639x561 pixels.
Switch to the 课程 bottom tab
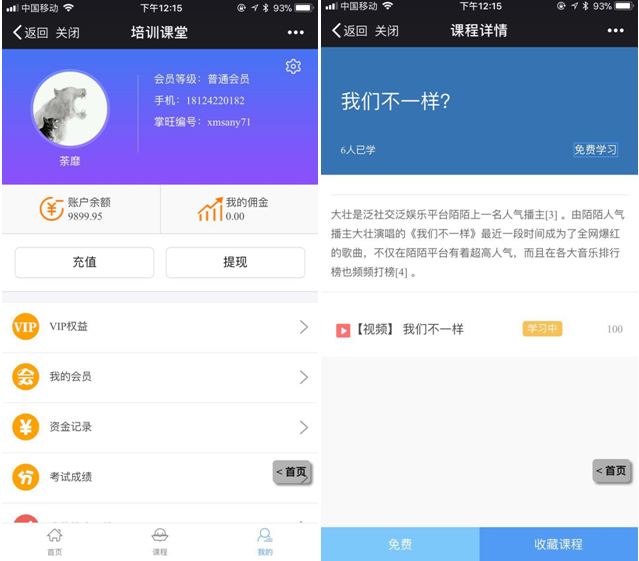pos(160,541)
